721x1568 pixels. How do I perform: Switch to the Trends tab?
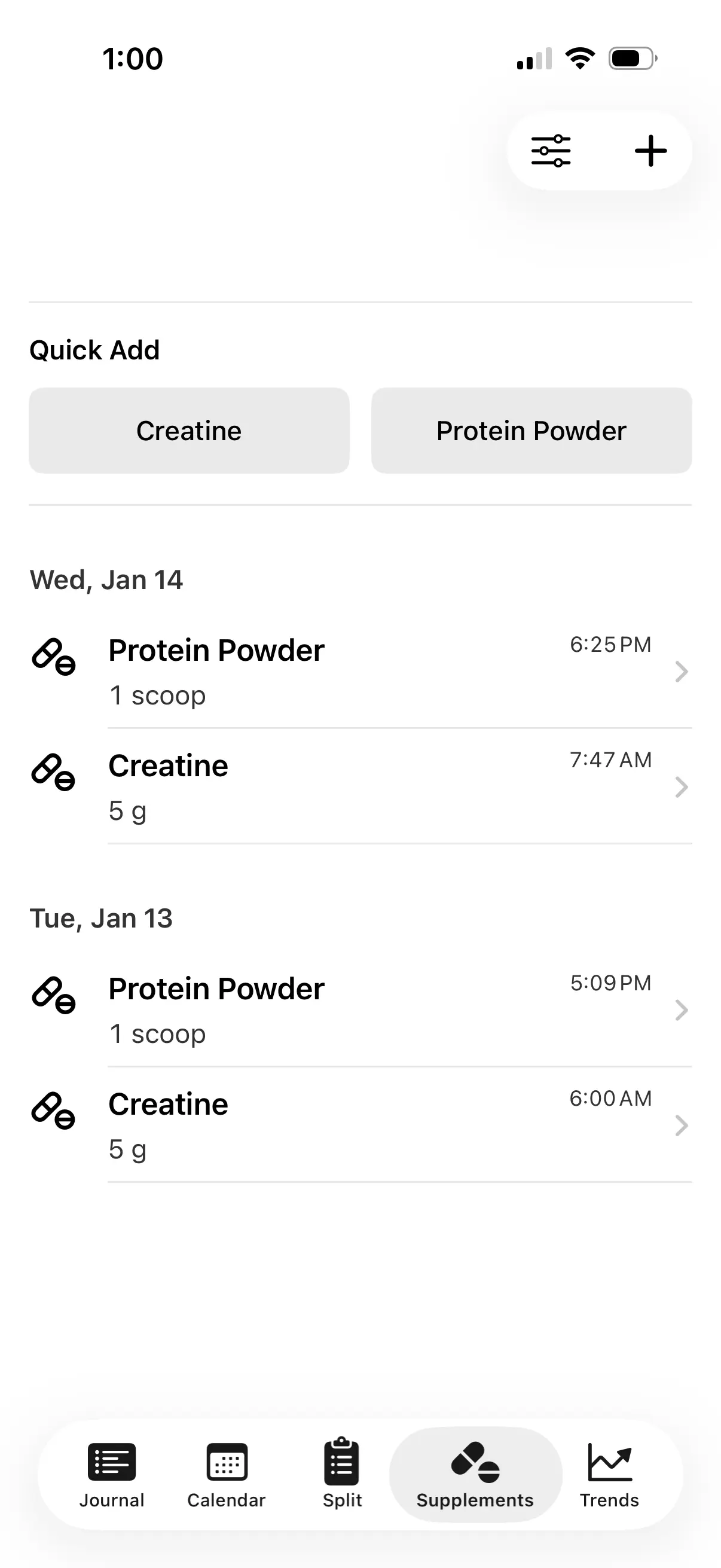(x=609, y=1479)
